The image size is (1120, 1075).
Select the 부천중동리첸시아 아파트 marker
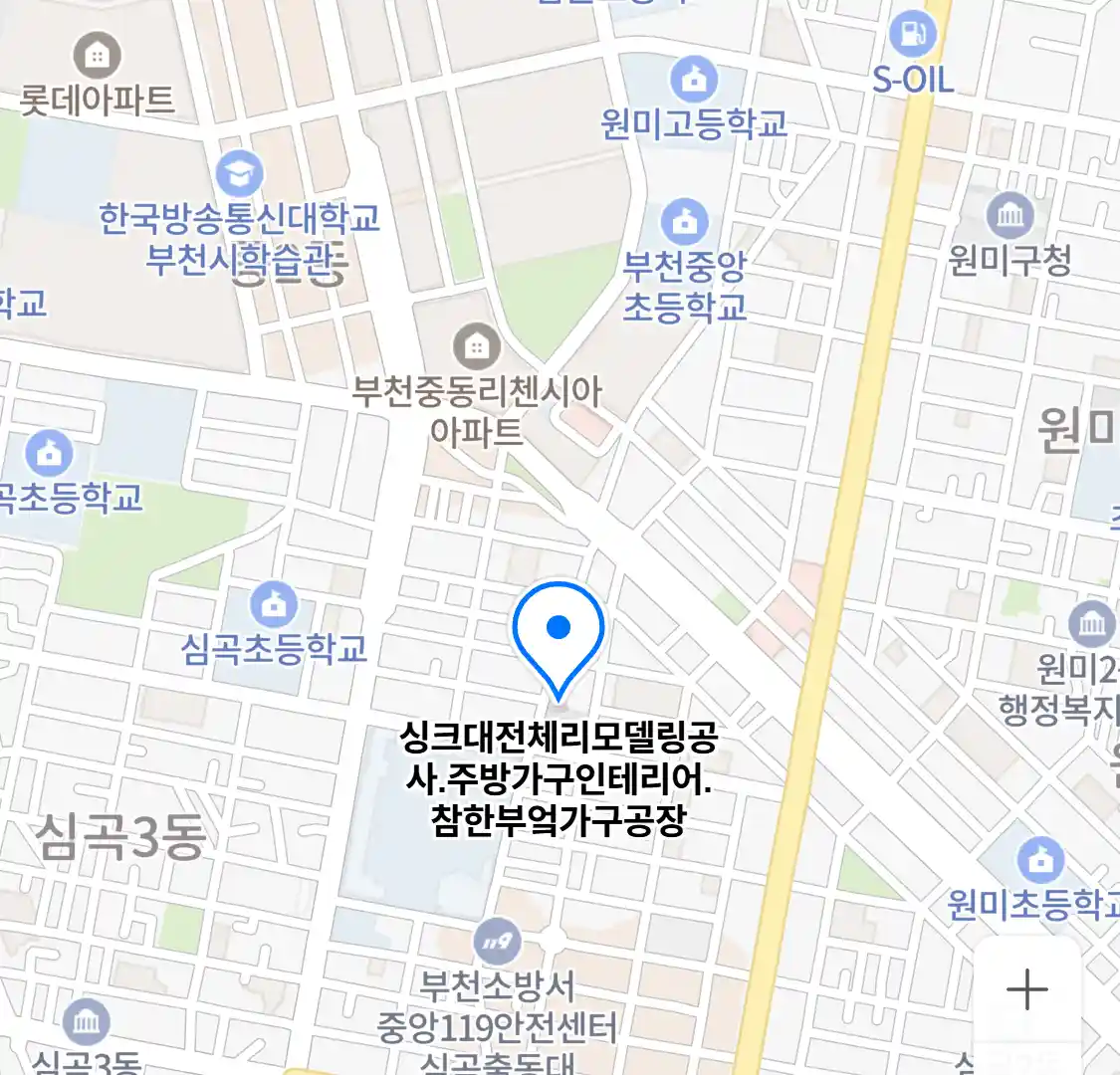(x=477, y=346)
